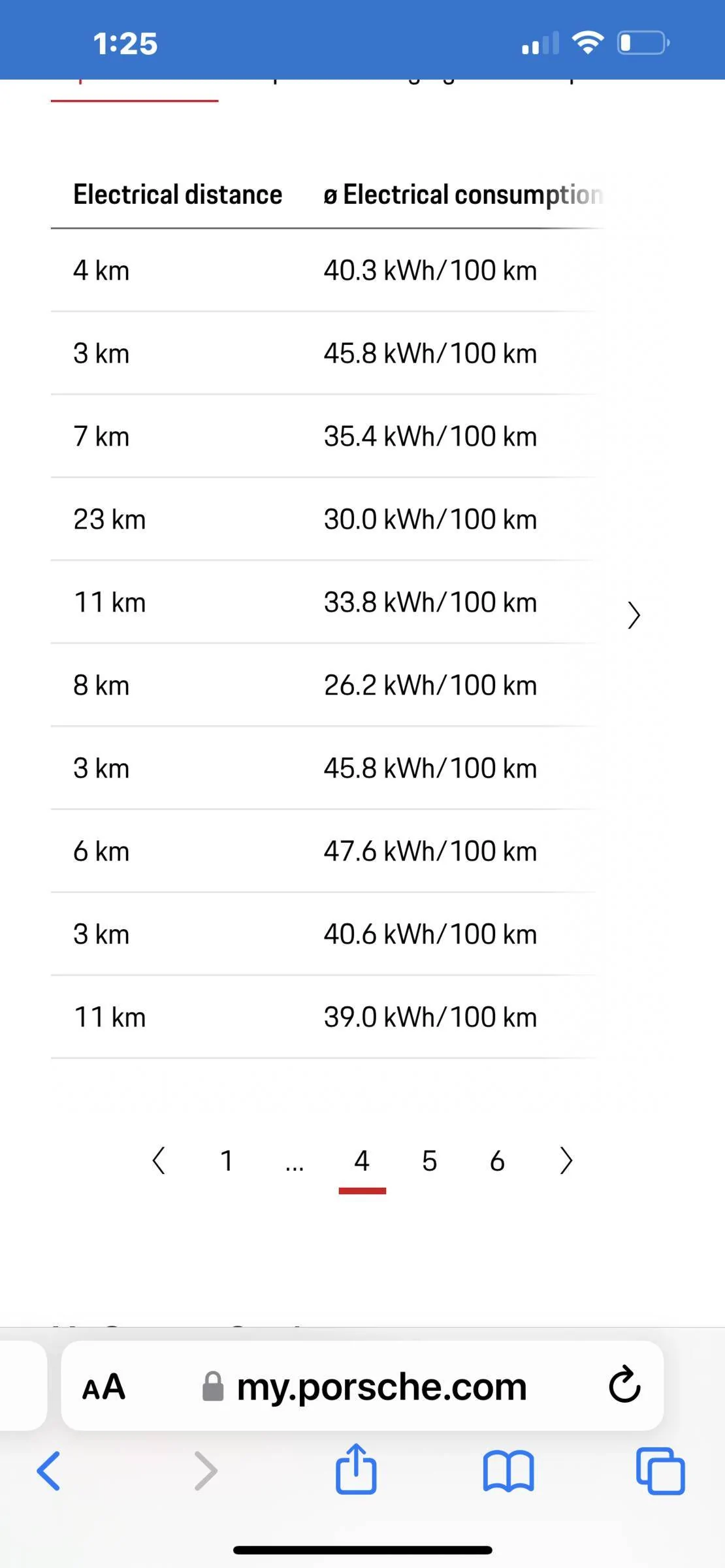Image resolution: width=725 pixels, height=1568 pixels.
Task: Tap the my.porsche.com address bar
Action: click(363, 1386)
